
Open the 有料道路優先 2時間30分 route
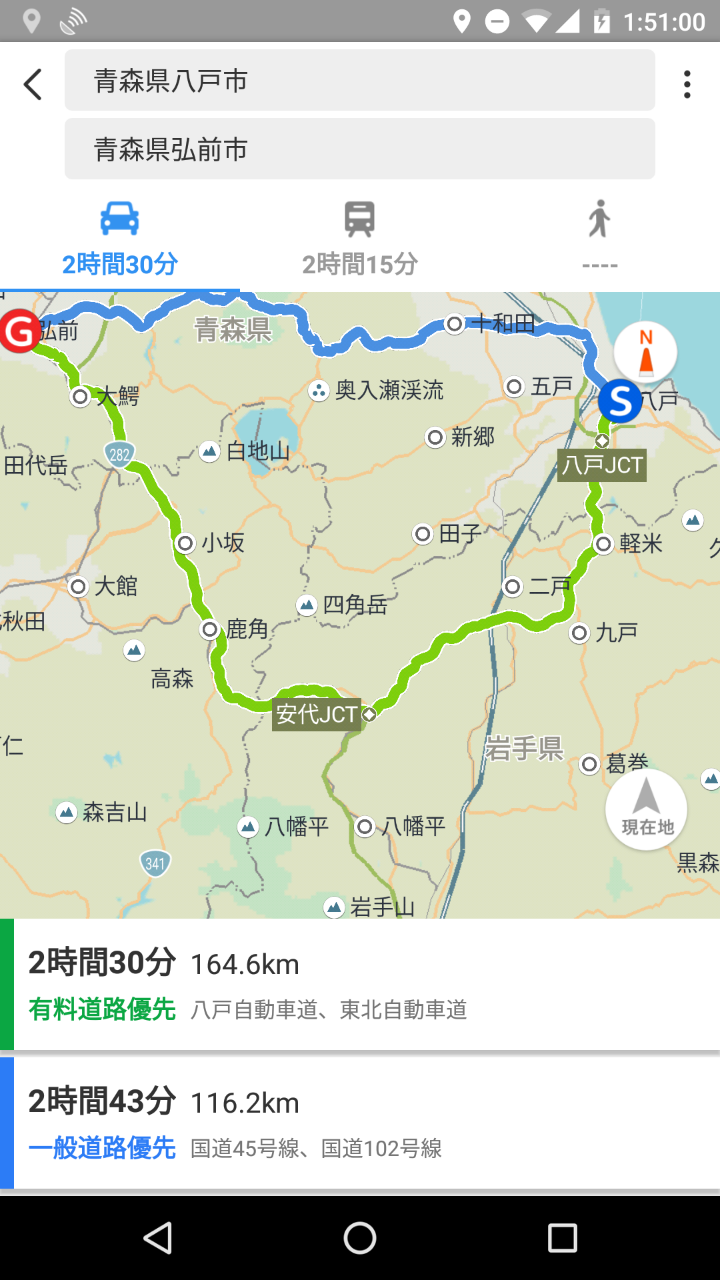(x=360, y=984)
